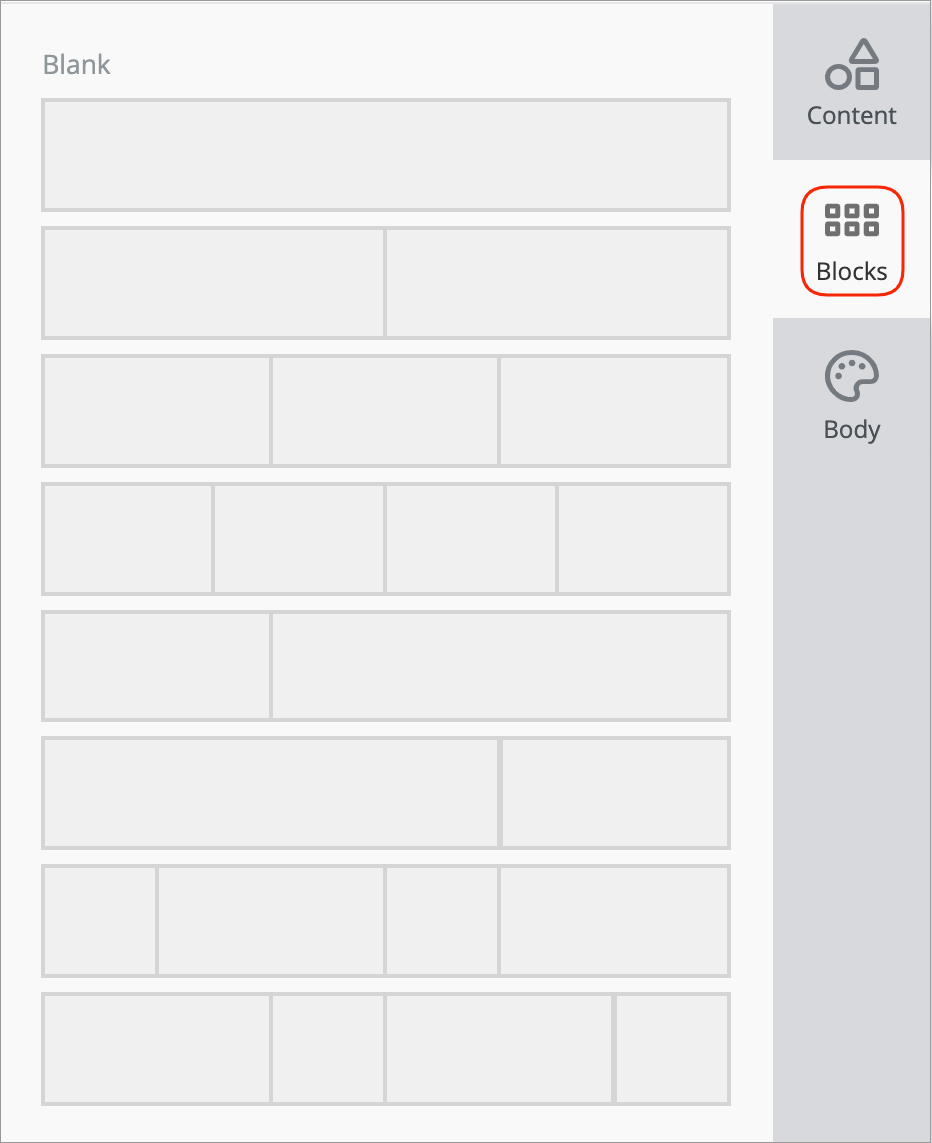Pick the three equal columns block
Viewport: 932px width, 1143px height.
tap(385, 410)
